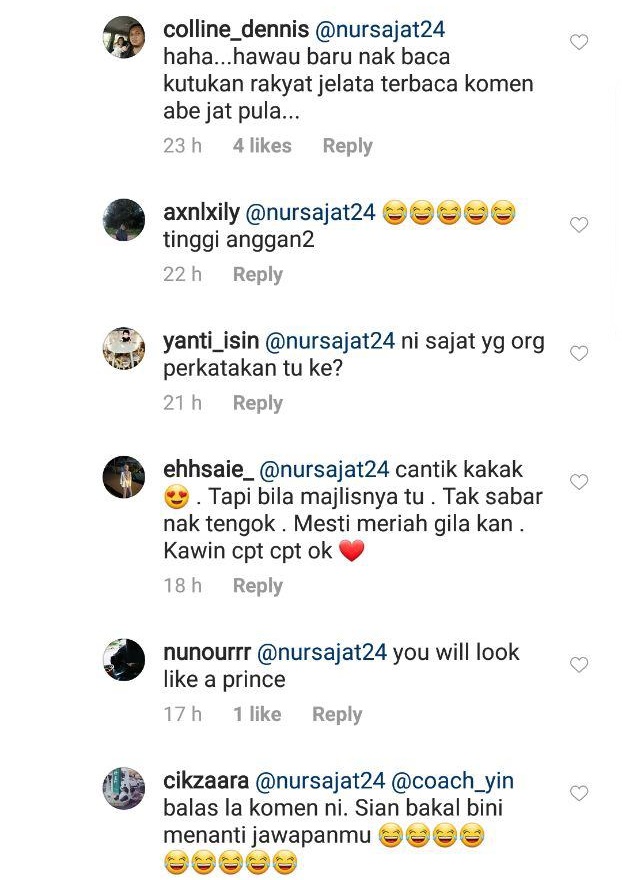View 1 like on nunourrr's comment

tap(257, 714)
